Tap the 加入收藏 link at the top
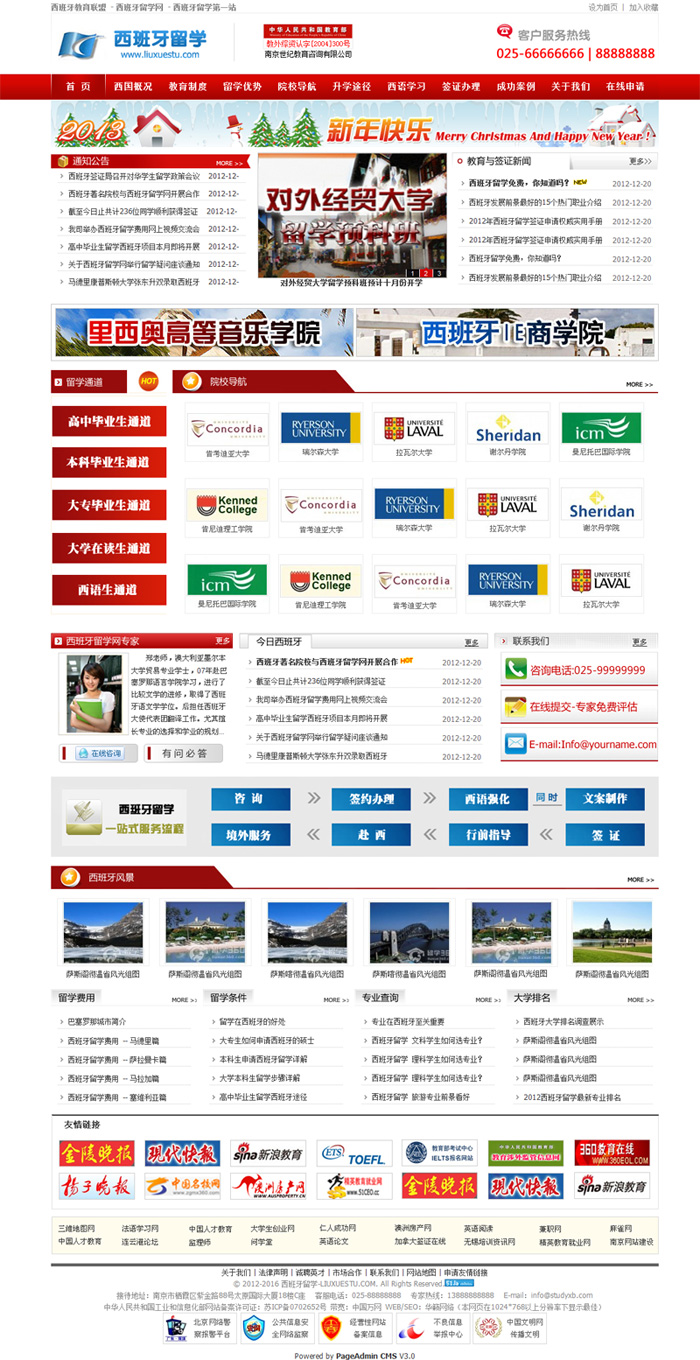 click(643, 6)
